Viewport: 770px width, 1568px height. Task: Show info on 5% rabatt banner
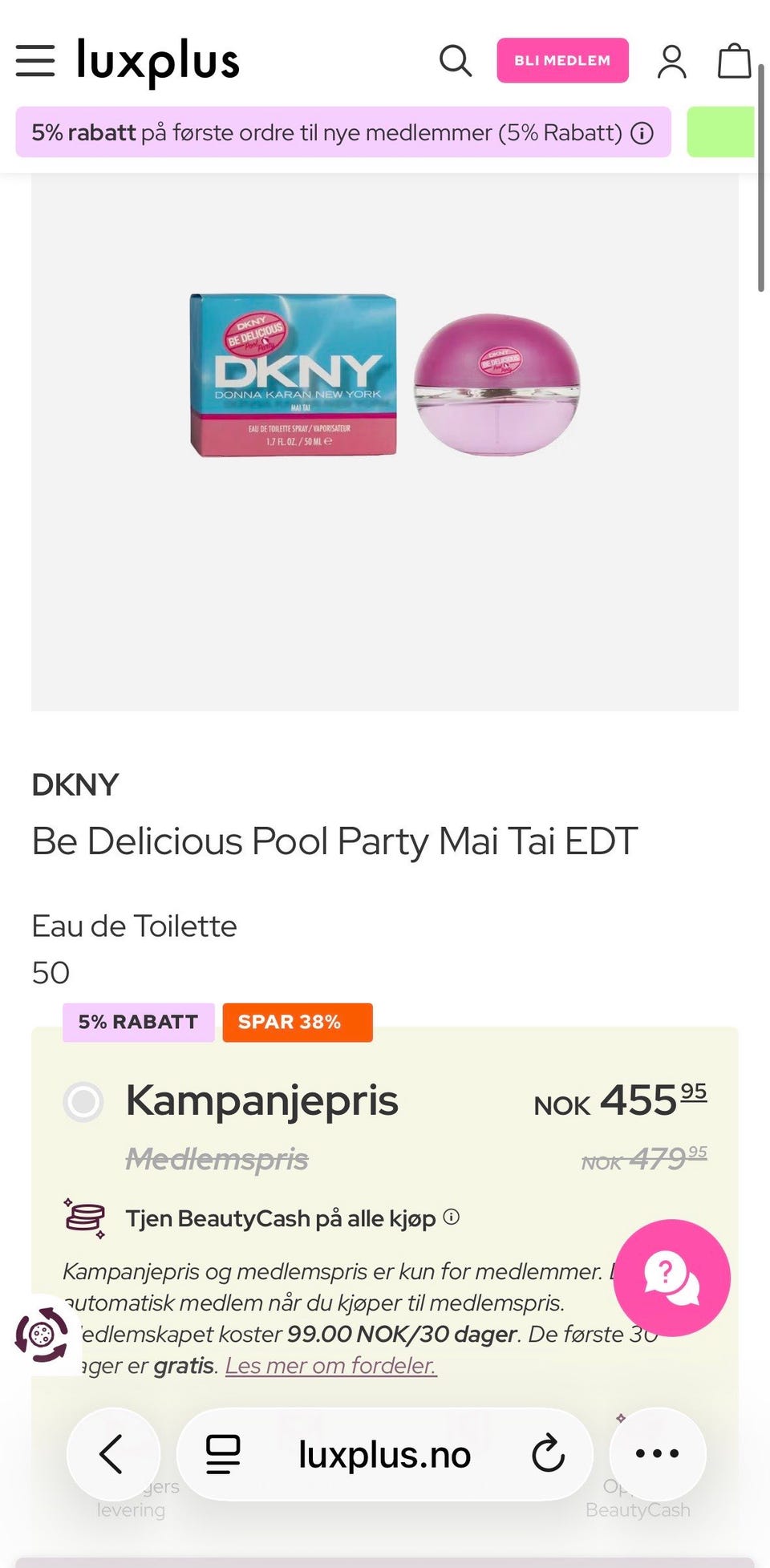[642, 132]
